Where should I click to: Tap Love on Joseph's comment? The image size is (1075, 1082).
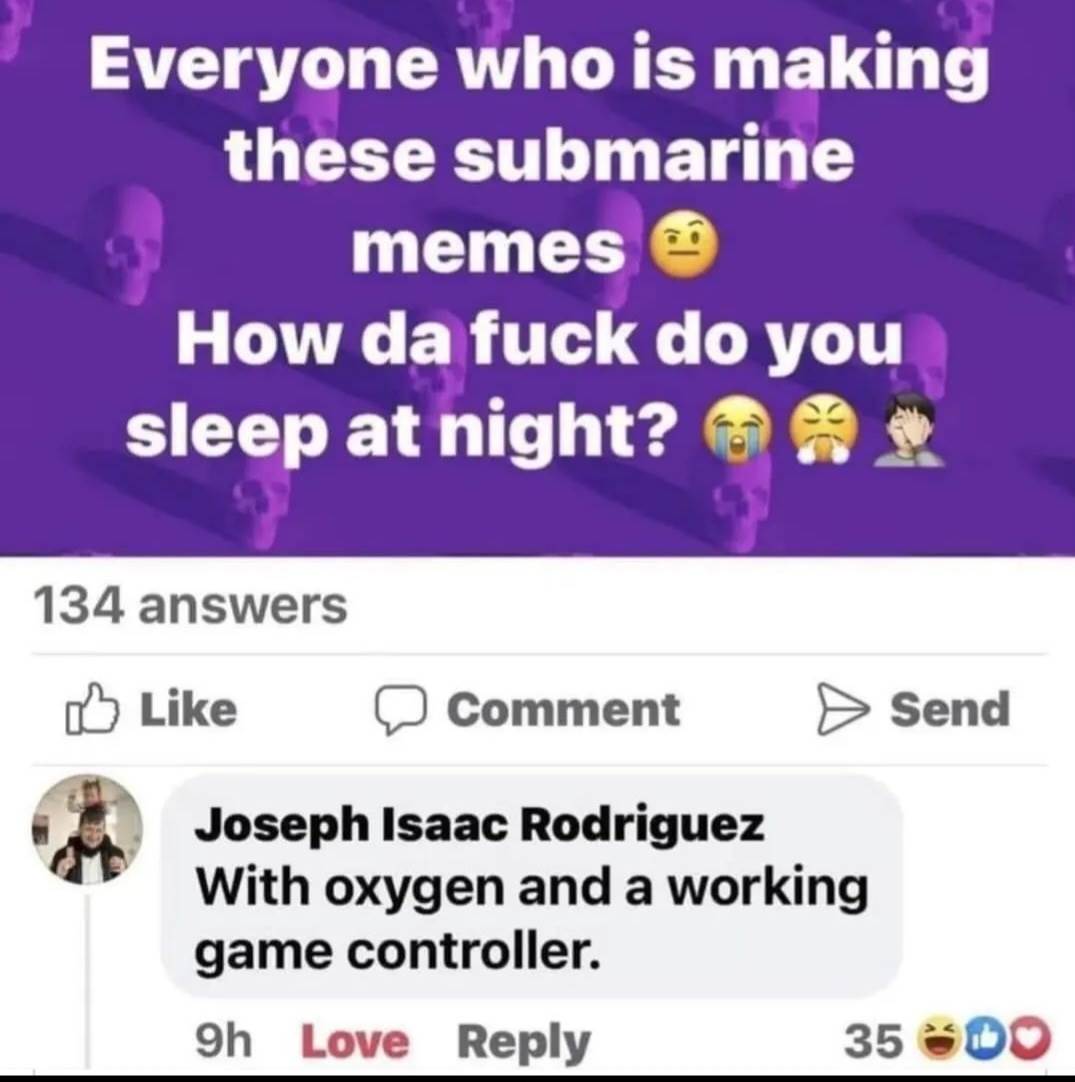[x=355, y=1042]
